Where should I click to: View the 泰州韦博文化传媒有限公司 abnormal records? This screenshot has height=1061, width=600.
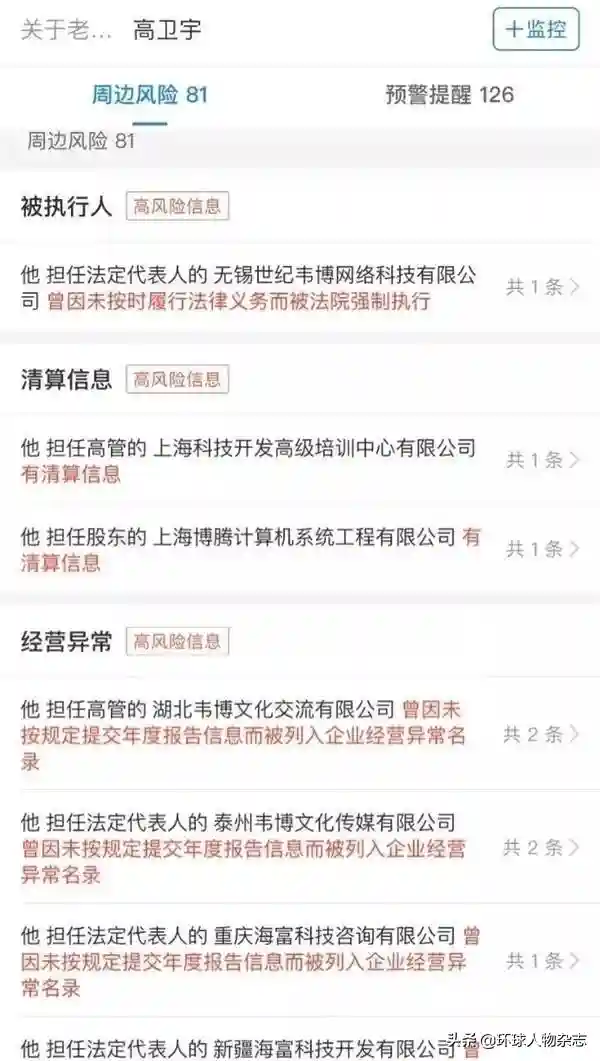(300, 848)
